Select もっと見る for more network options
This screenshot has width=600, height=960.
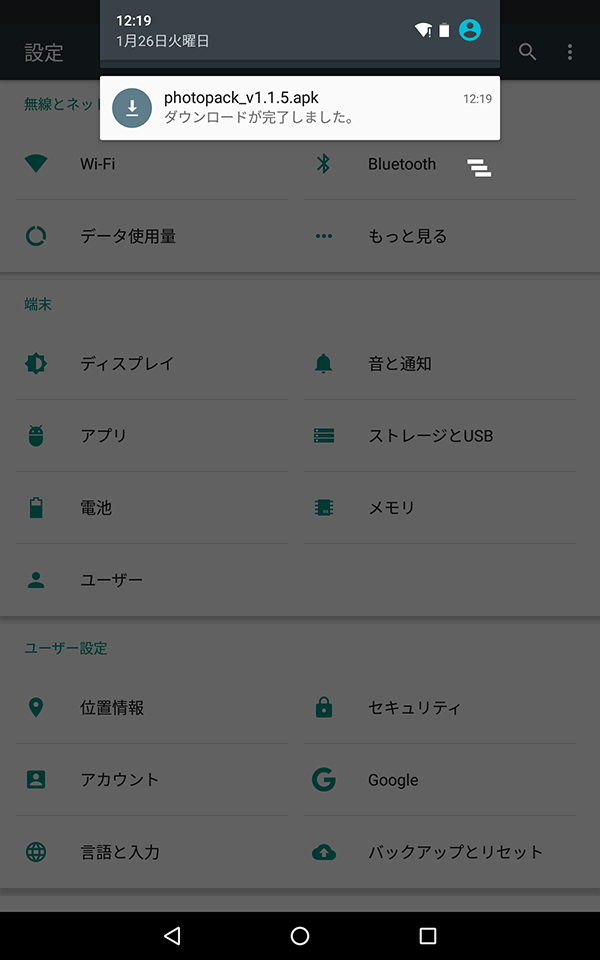pos(440,236)
